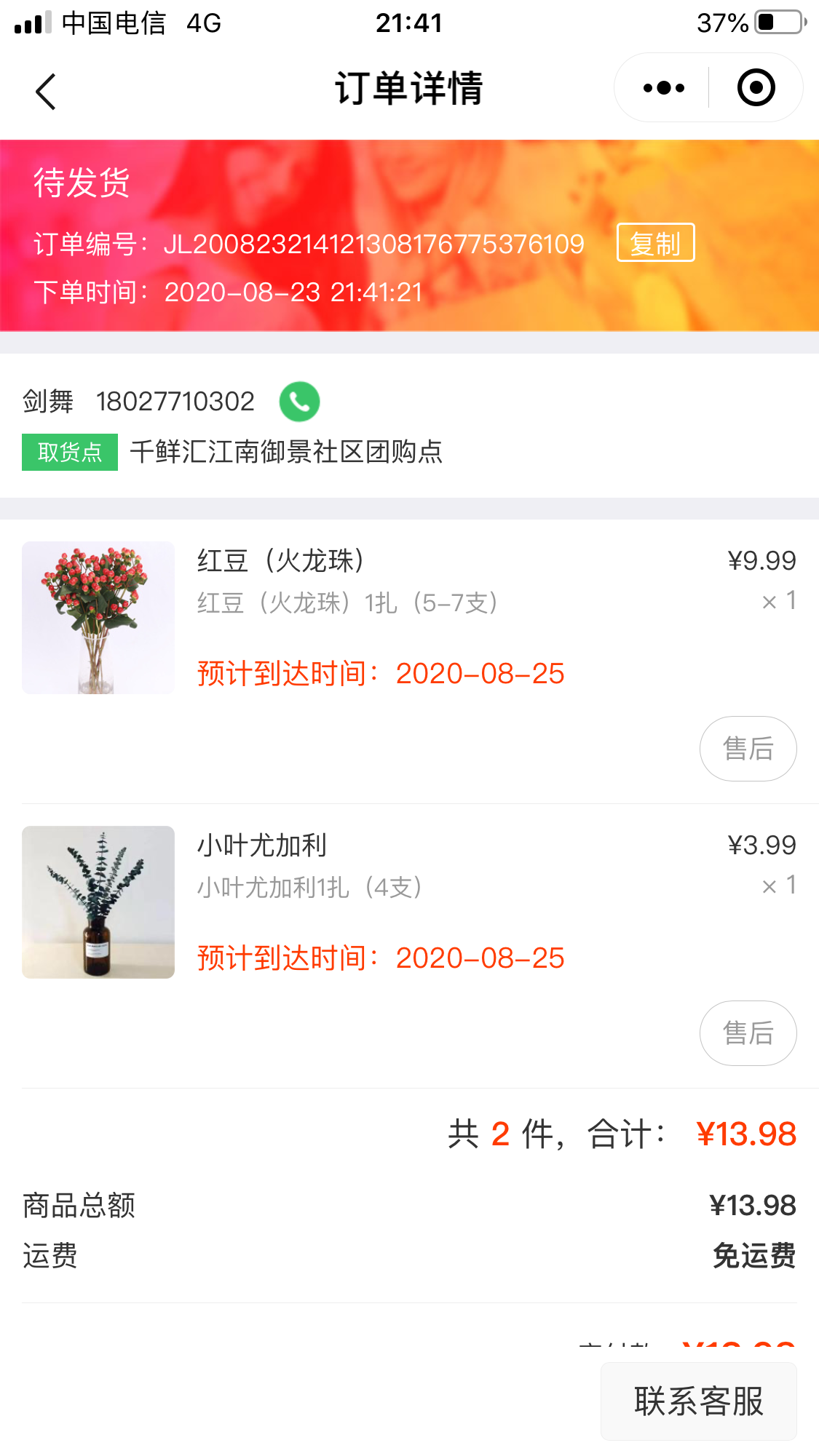Open the 小叶尤加利 product image

click(98, 902)
